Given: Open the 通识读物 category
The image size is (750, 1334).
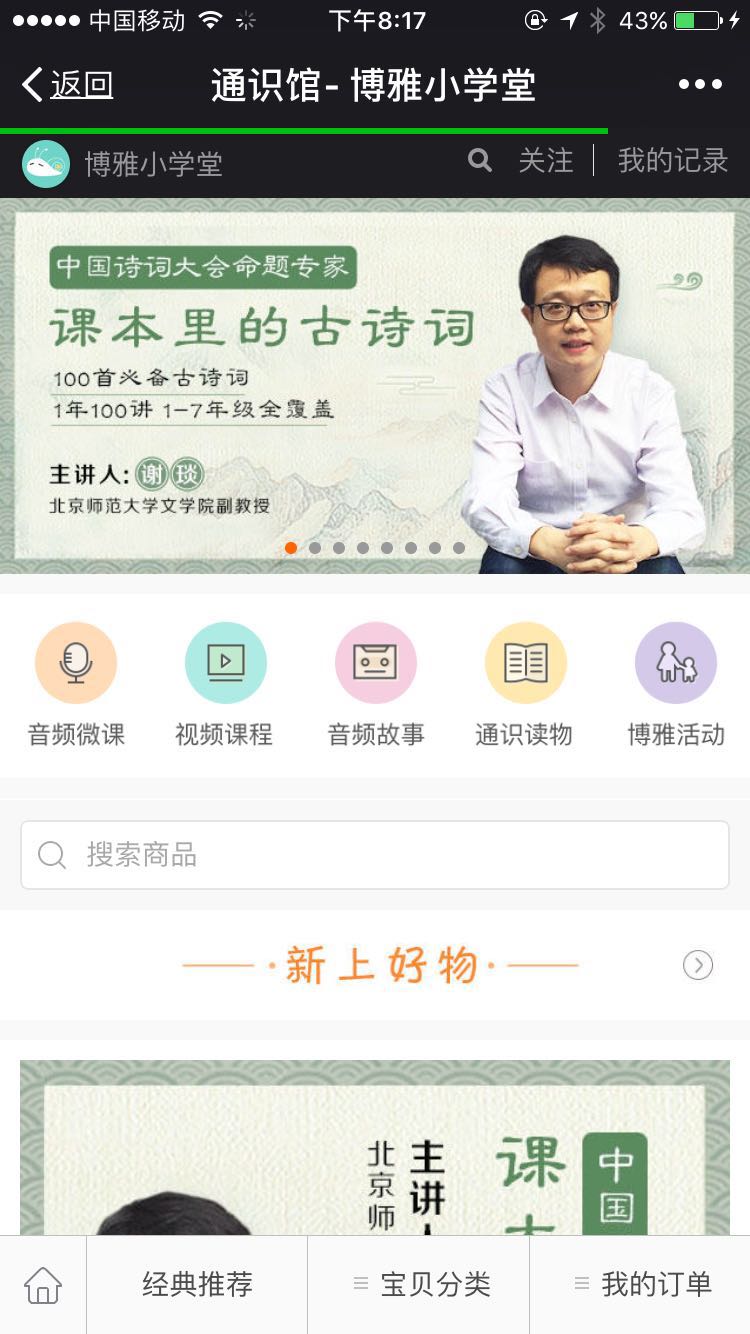Looking at the screenshot, I should click(525, 684).
